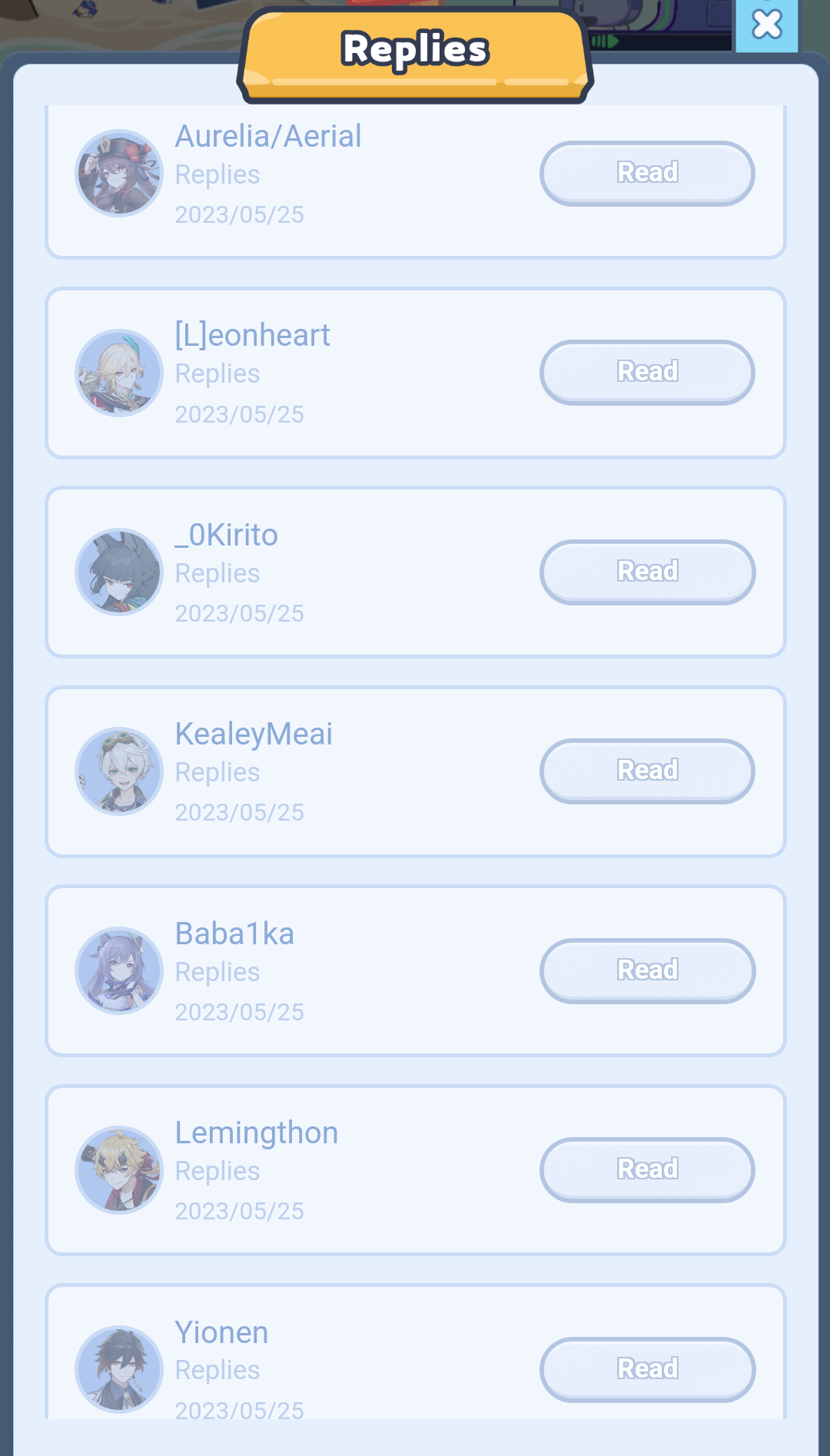Read the reply from KealeyMeai
The image size is (830, 1456).
tap(647, 771)
